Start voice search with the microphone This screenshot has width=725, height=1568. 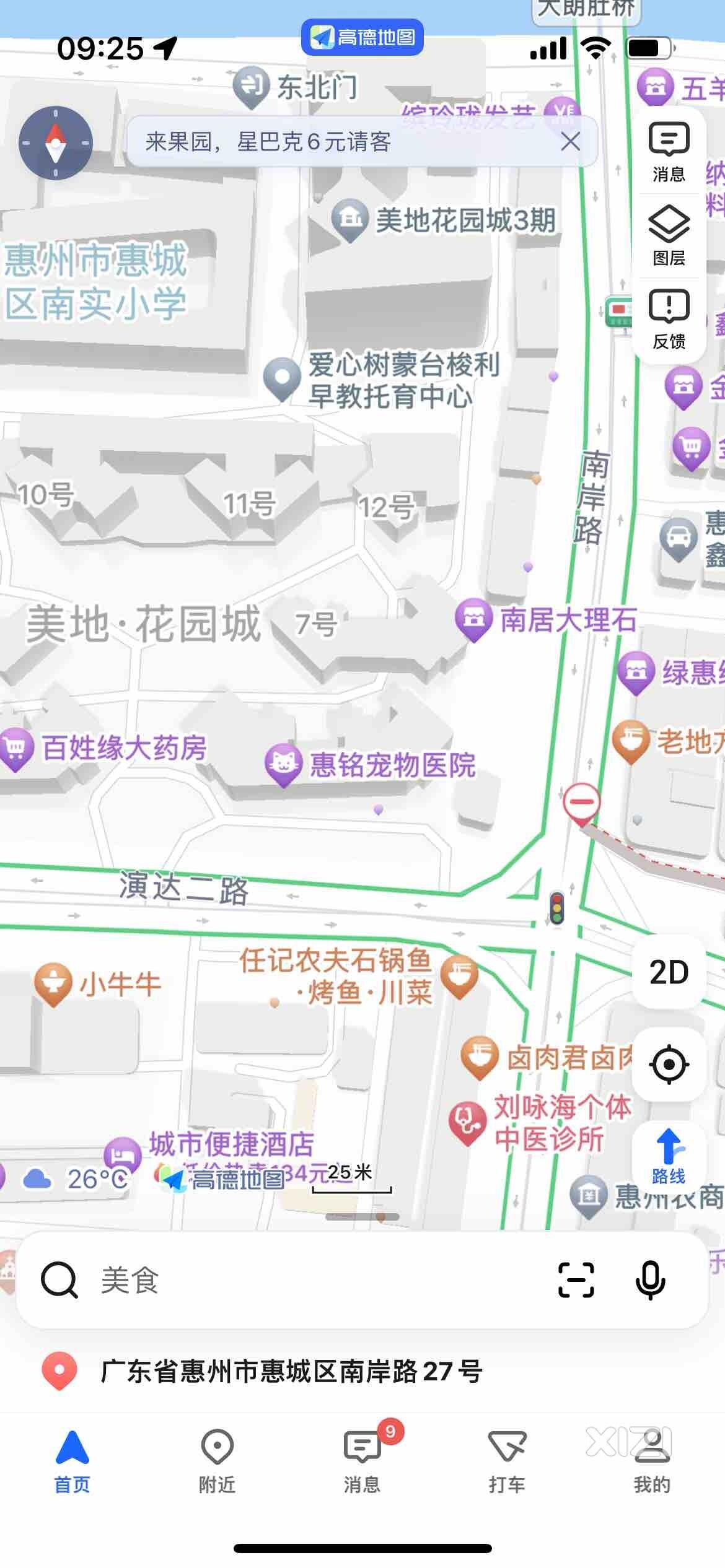pyautogui.click(x=650, y=1280)
